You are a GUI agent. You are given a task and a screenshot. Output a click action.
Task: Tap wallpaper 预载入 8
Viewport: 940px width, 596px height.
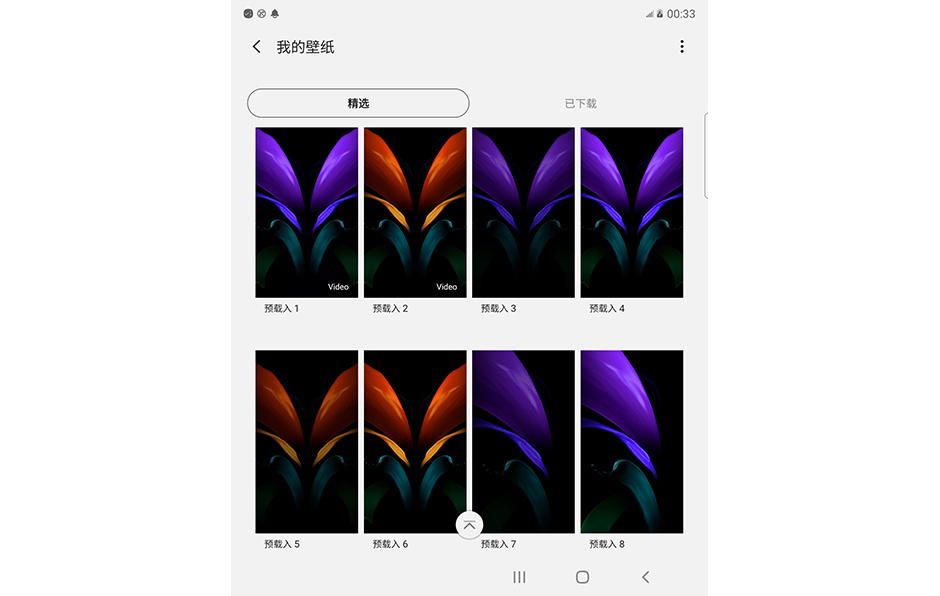pos(632,441)
